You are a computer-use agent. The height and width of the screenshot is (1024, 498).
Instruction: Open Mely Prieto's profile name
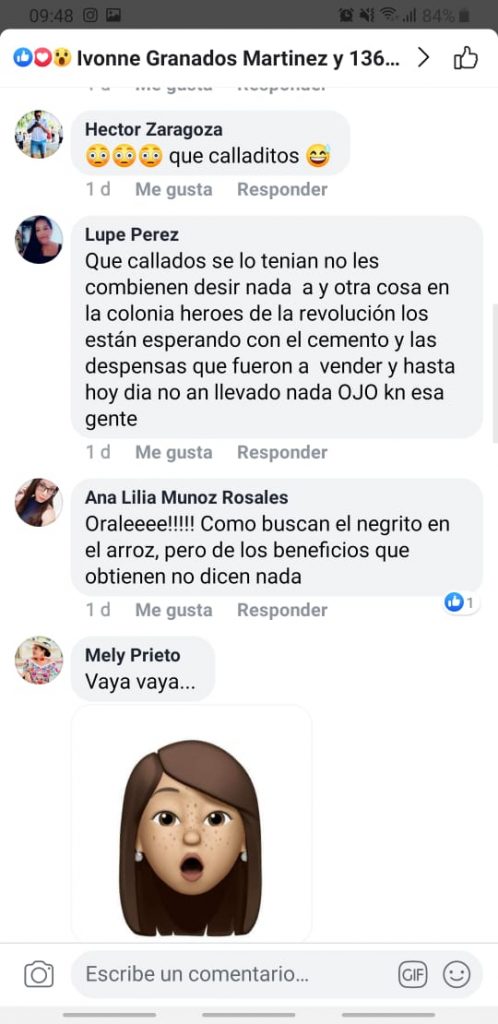[132, 655]
